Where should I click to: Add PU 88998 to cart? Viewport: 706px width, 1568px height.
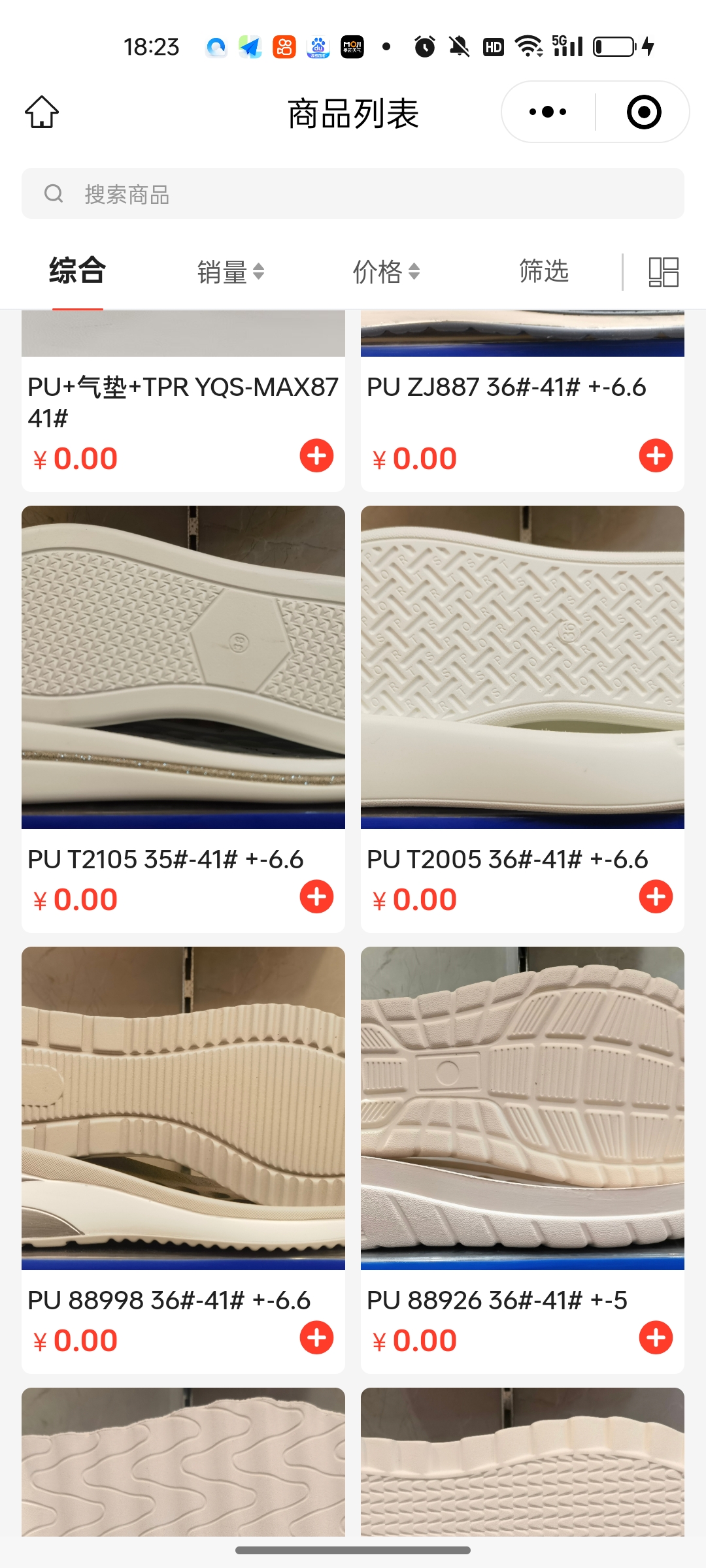316,1337
